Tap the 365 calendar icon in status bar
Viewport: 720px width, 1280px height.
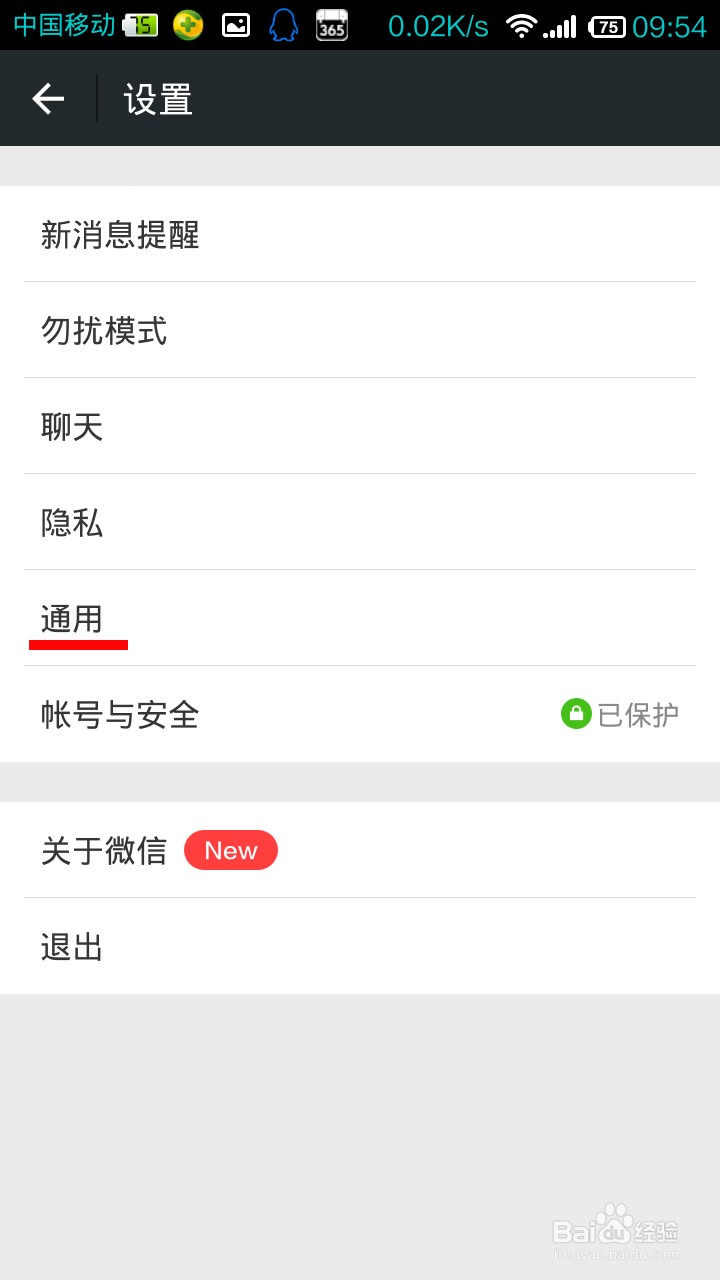[332, 26]
